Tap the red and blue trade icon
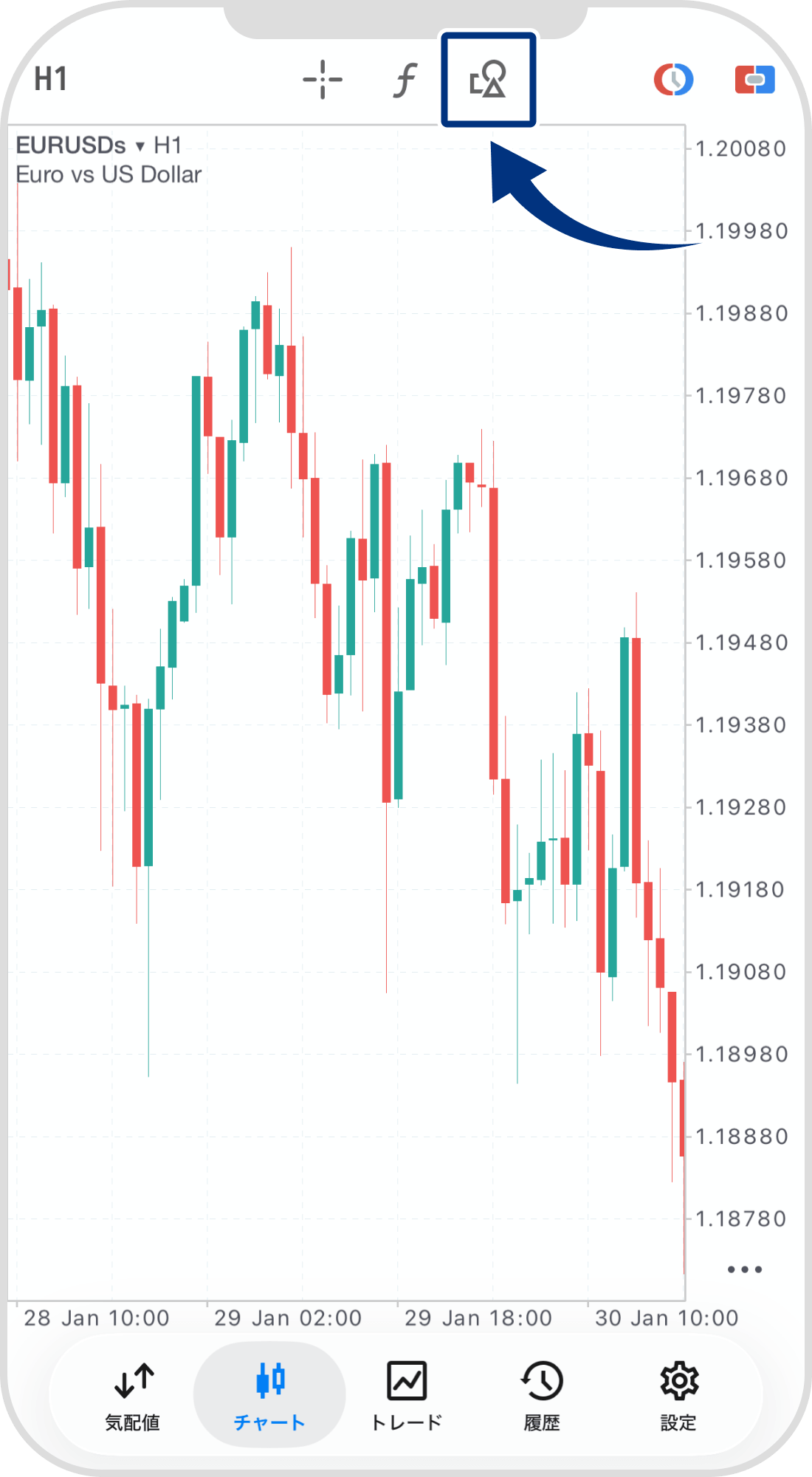The height and width of the screenshot is (1477, 812). coord(754,80)
